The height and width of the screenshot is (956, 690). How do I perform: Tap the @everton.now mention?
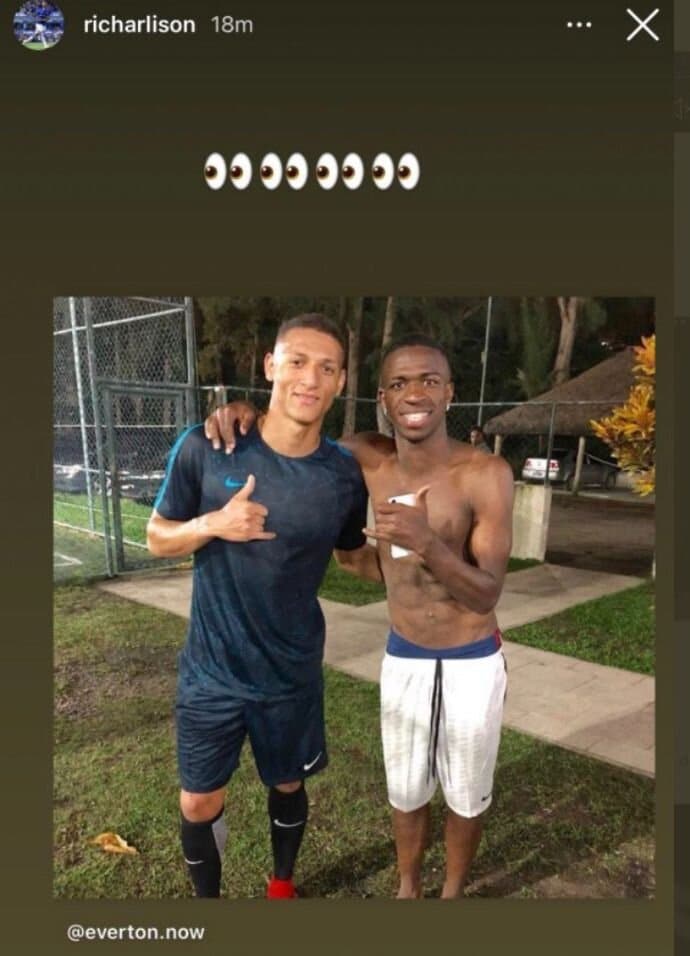pyautogui.click(x=136, y=932)
